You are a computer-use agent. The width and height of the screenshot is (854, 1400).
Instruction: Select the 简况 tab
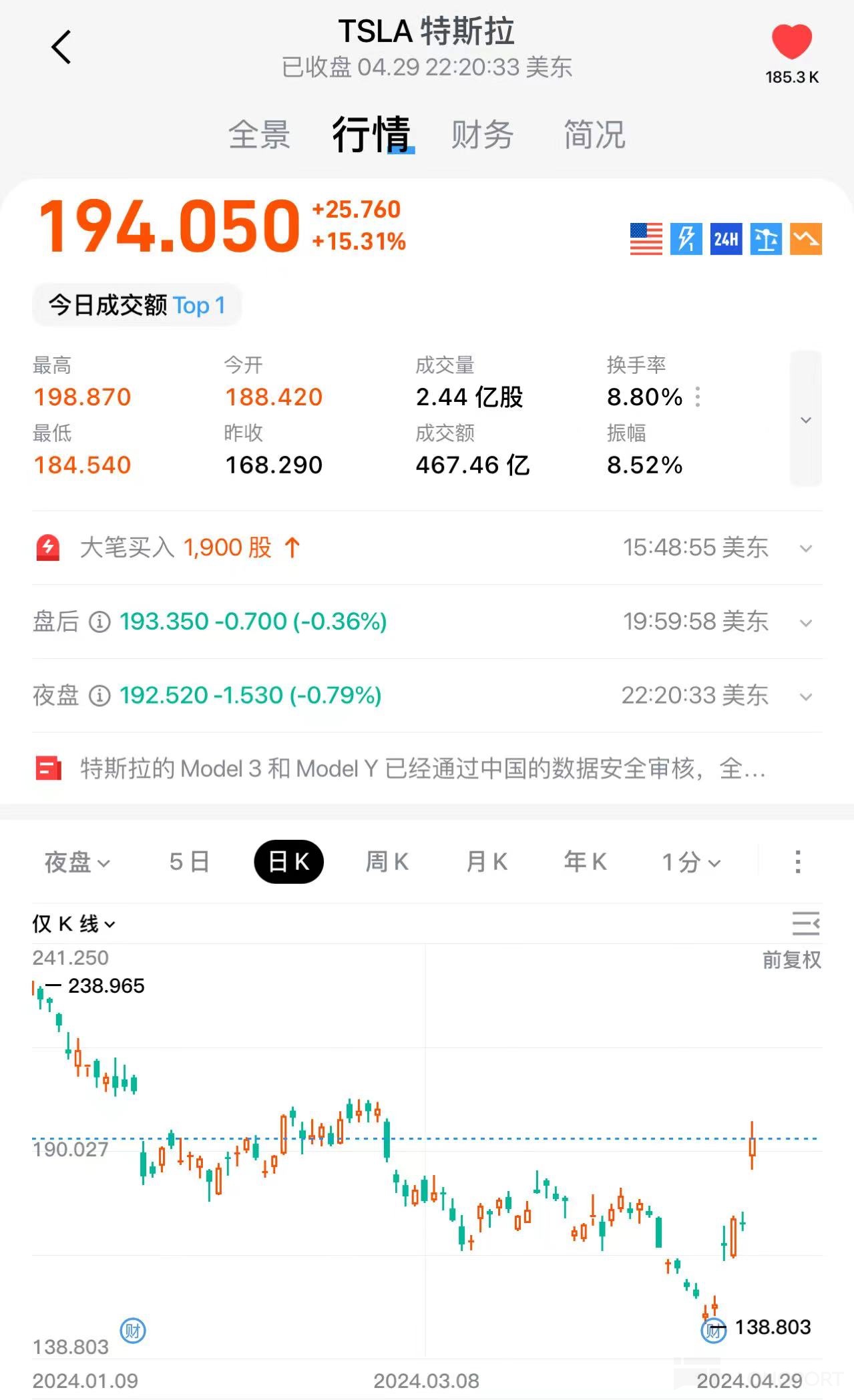click(x=594, y=135)
